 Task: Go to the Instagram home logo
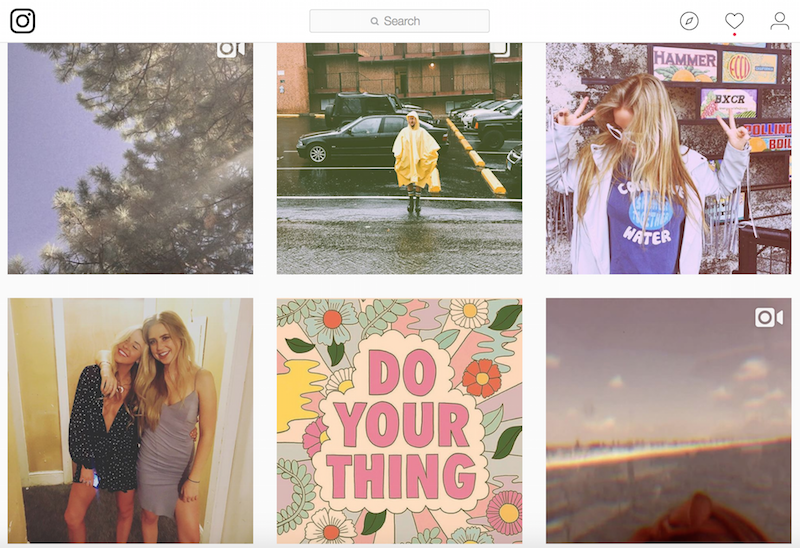[22, 21]
